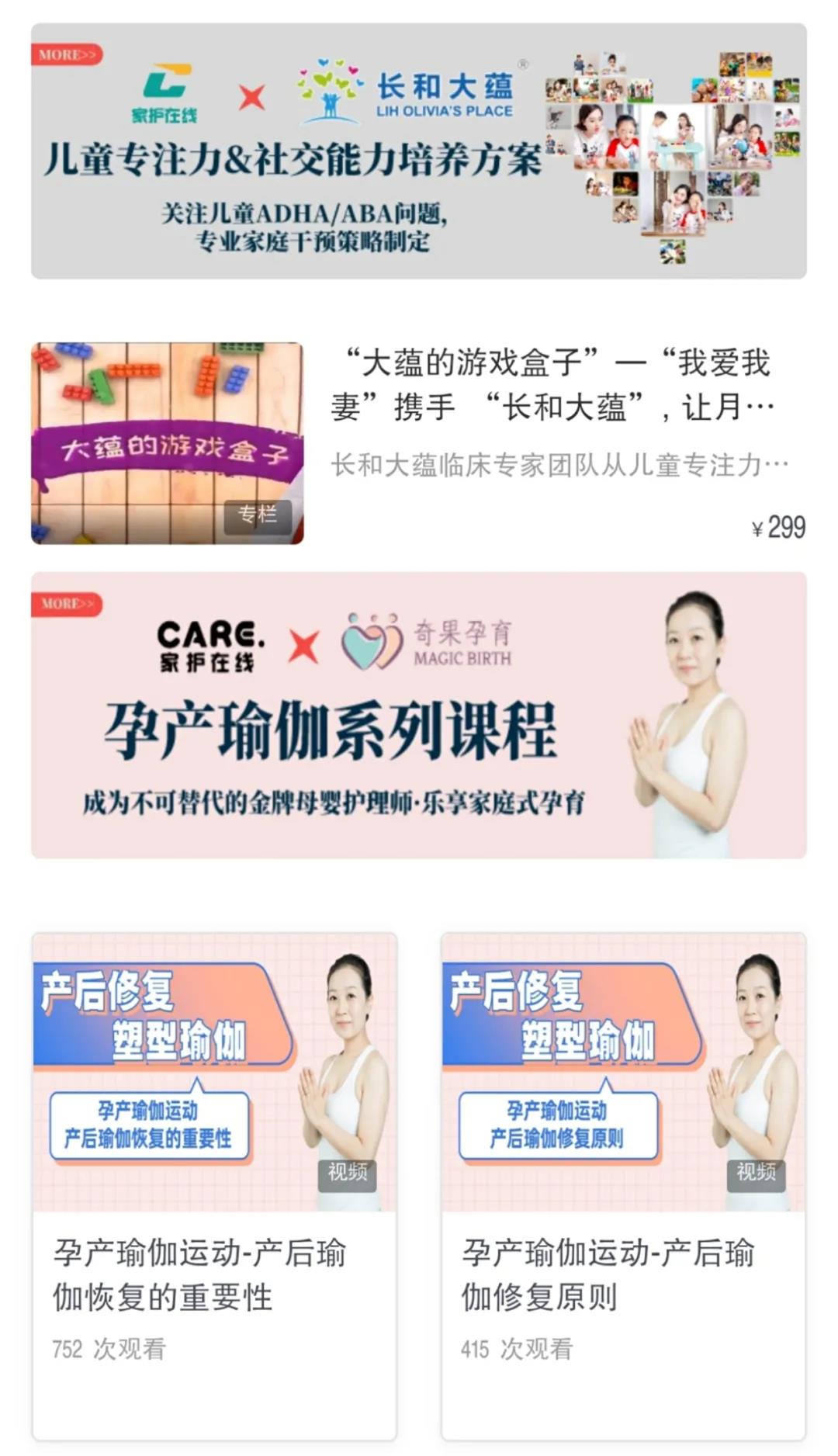Tap MORE on the 长和大蕴 banner

(x=67, y=55)
